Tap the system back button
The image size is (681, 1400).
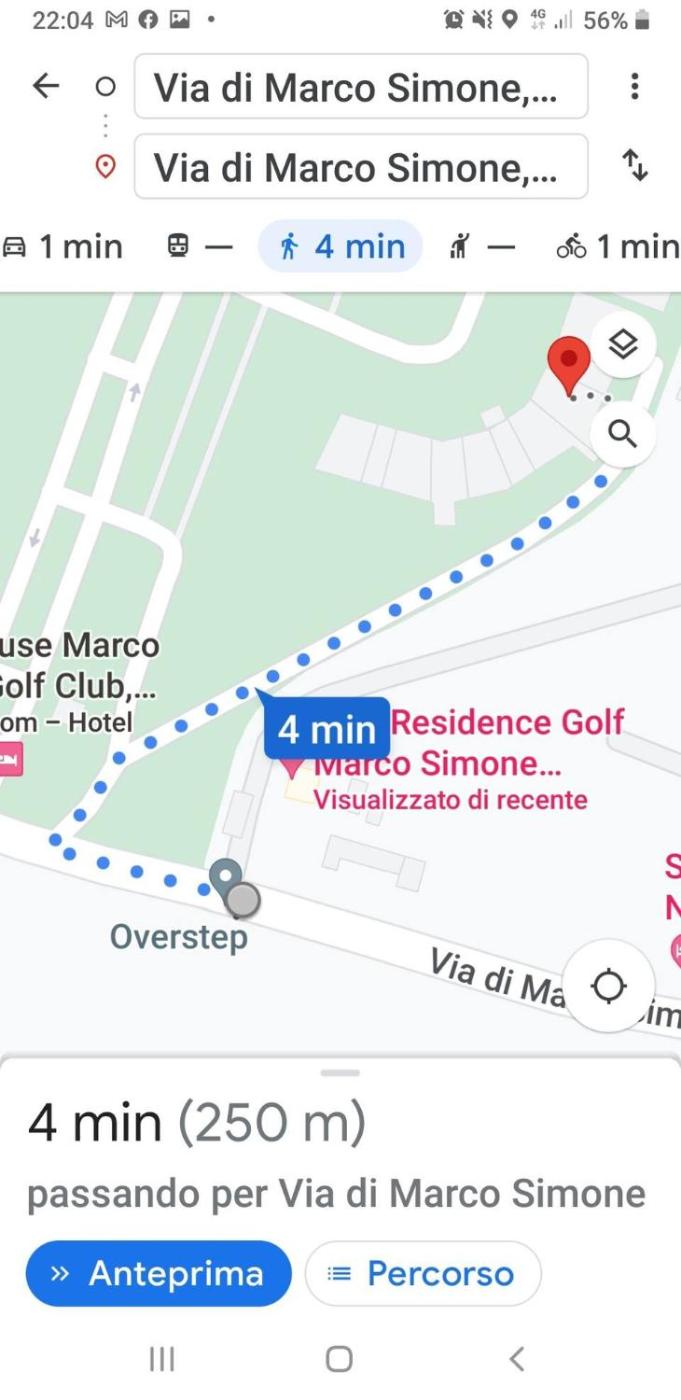tap(516, 1358)
